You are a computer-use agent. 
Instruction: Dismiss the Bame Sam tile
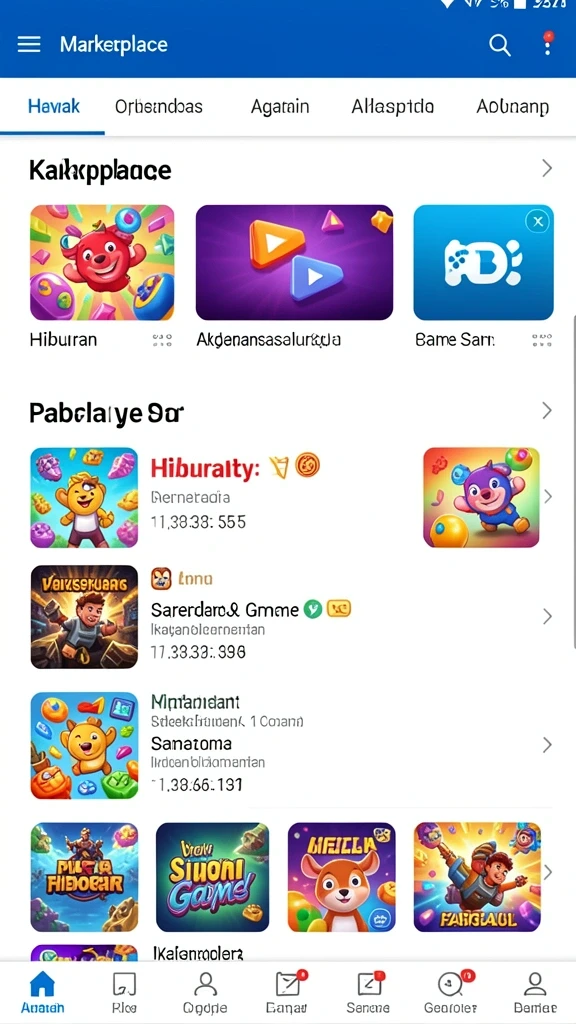pyautogui.click(x=538, y=222)
